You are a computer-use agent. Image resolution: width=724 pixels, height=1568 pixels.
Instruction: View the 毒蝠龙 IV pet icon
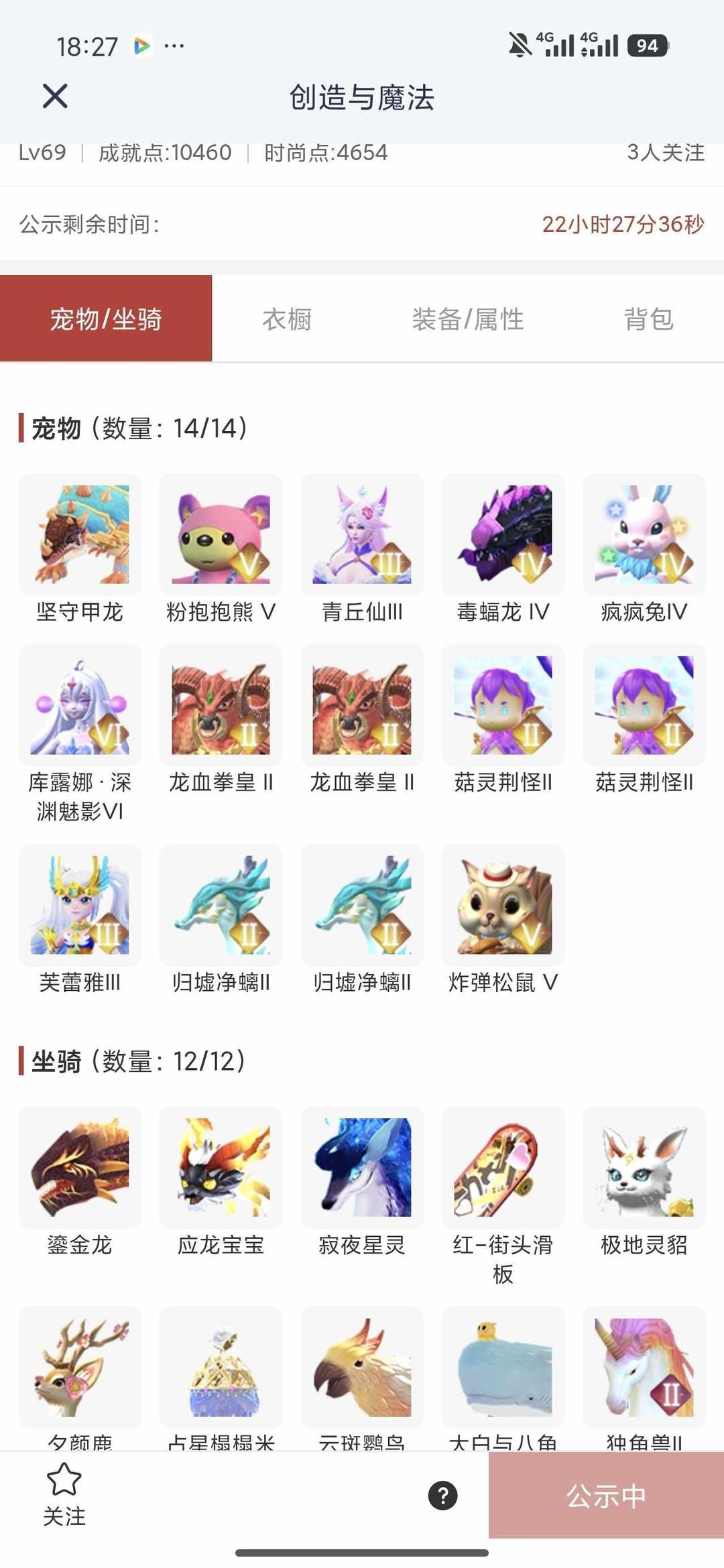(502, 533)
